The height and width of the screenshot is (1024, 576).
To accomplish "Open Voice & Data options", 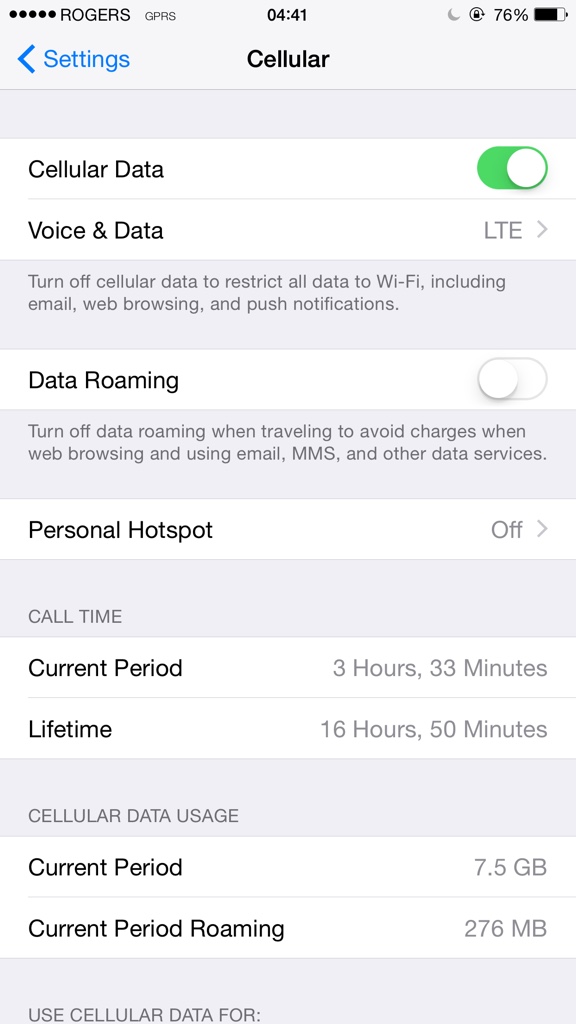I will [x=288, y=230].
